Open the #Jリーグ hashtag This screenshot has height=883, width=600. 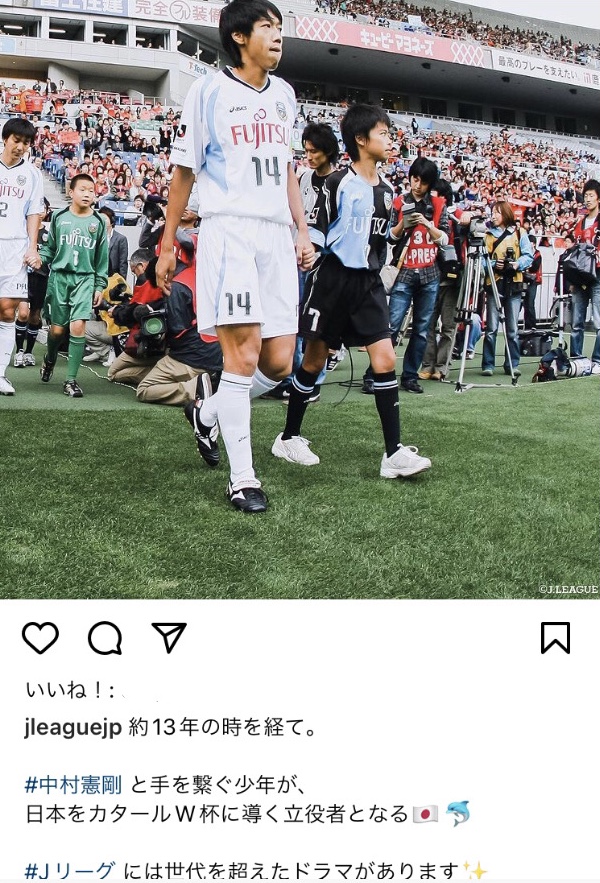click(x=70, y=870)
